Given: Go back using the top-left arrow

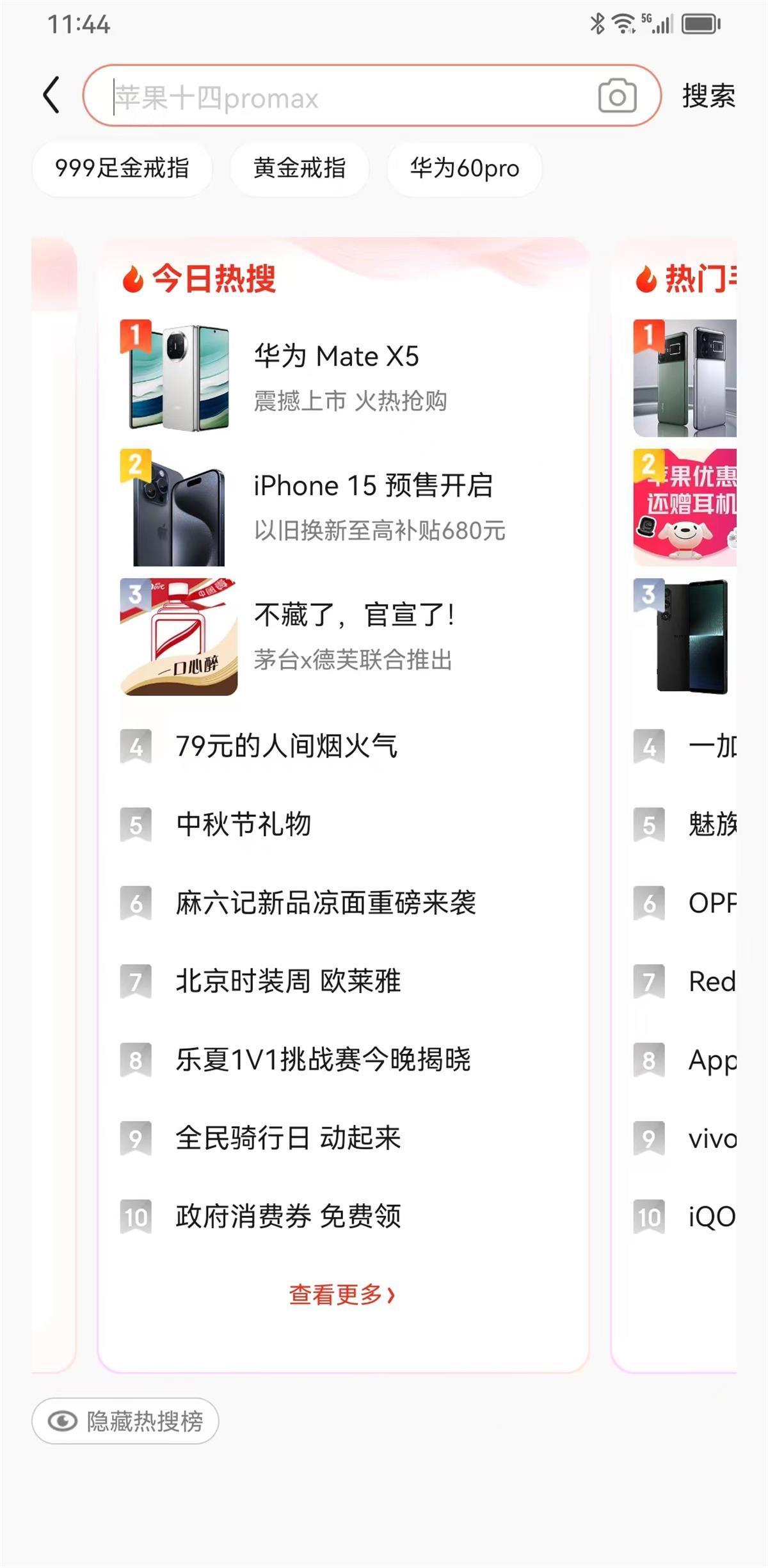Looking at the screenshot, I should tap(51, 95).
